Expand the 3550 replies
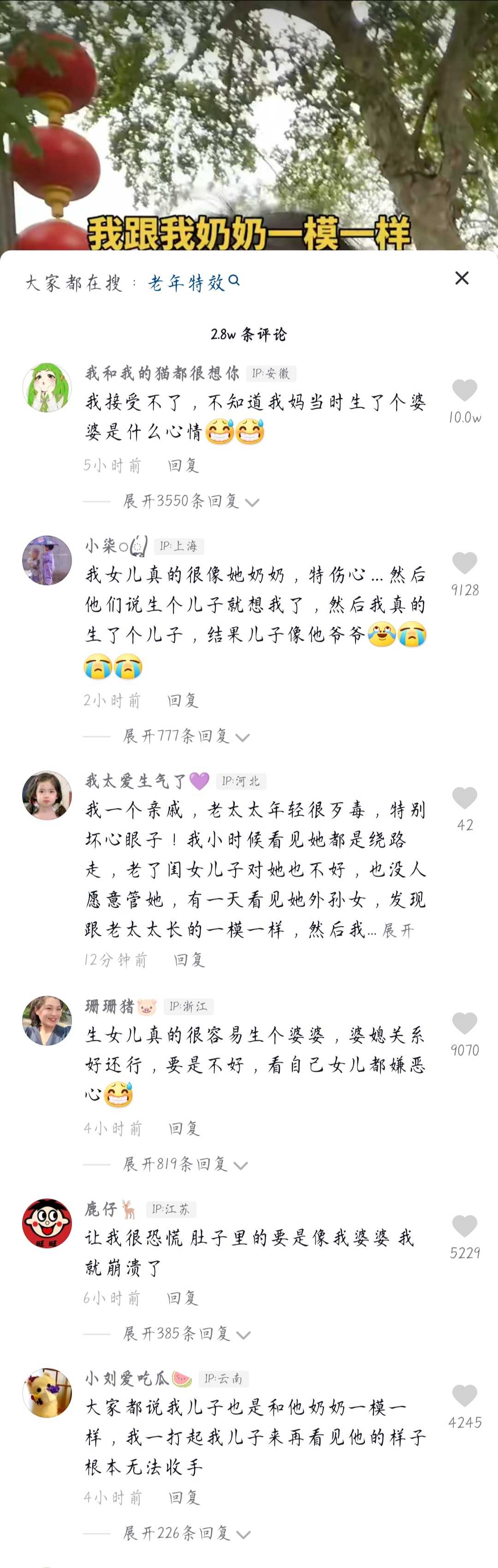Screen dimensions: 498x1568 pyautogui.click(x=190, y=501)
